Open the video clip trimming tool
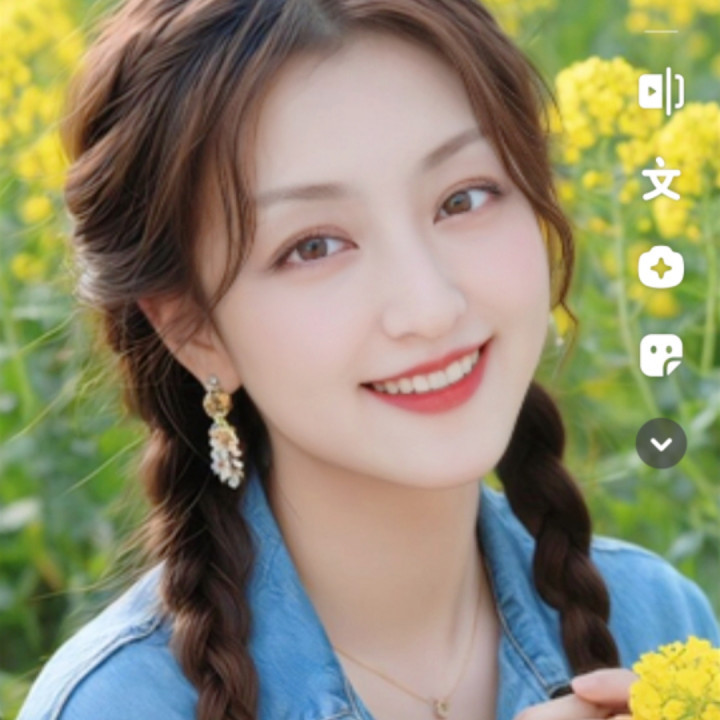Screen dimensions: 720x720 click(x=661, y=92)
